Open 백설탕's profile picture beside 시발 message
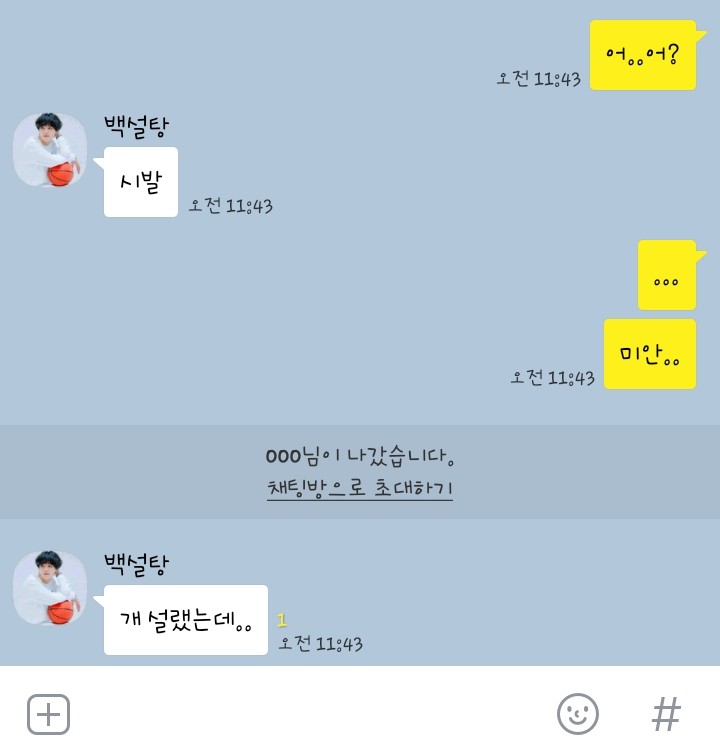The image size is (720, 755). tap(49, 150)
